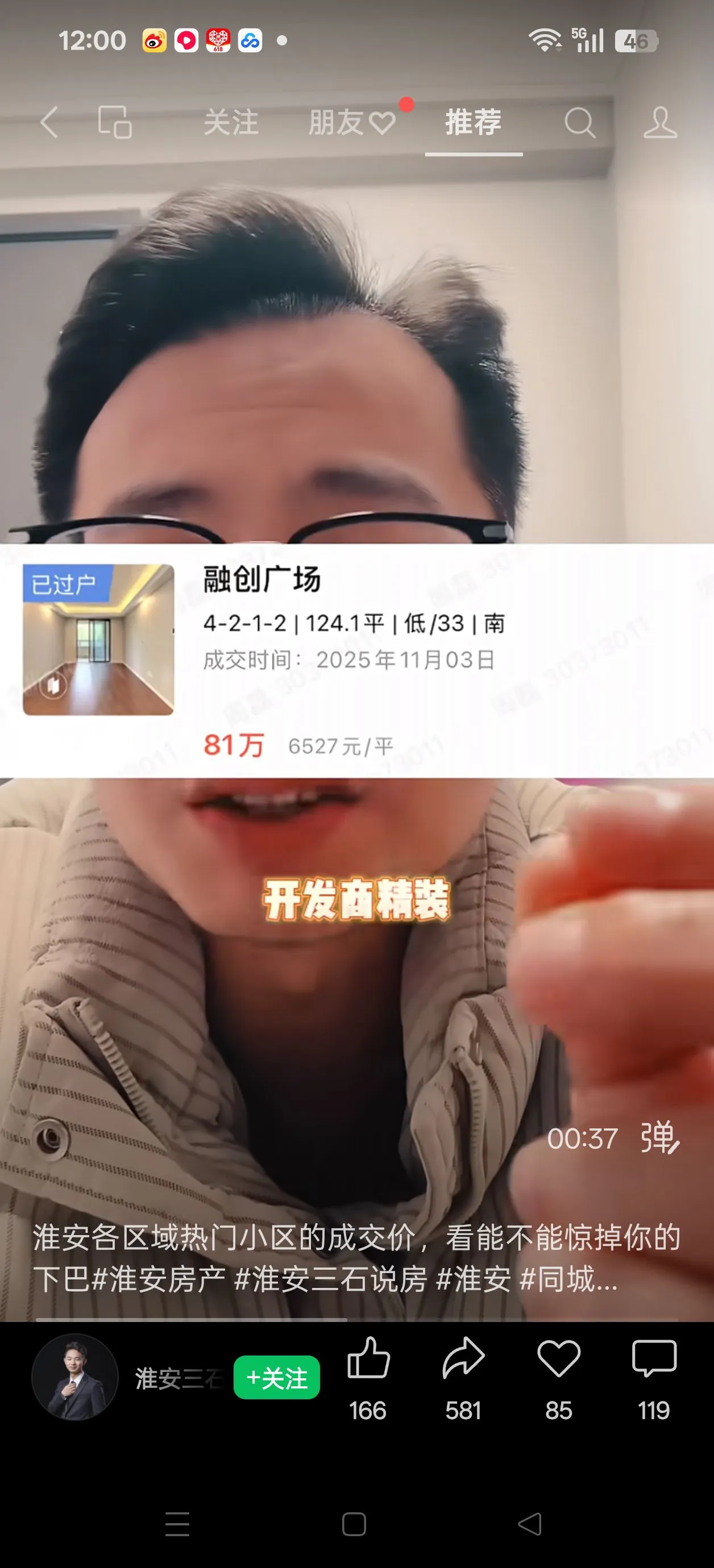The height and width of the screenshot is (1568, 714).
Task: Open my profile icon
Action: click(661, 122)
